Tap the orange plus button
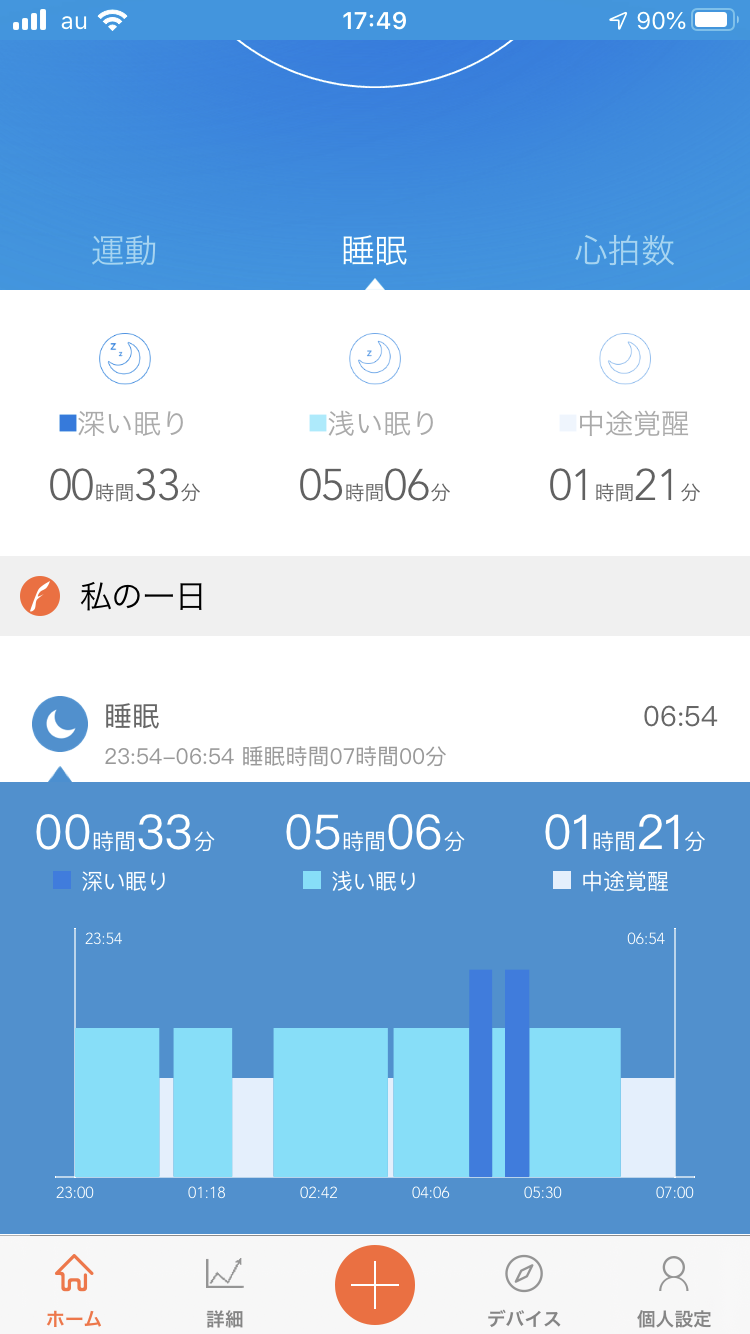The width and height of the screenshot is (750, 1334). coord(375,1285)
